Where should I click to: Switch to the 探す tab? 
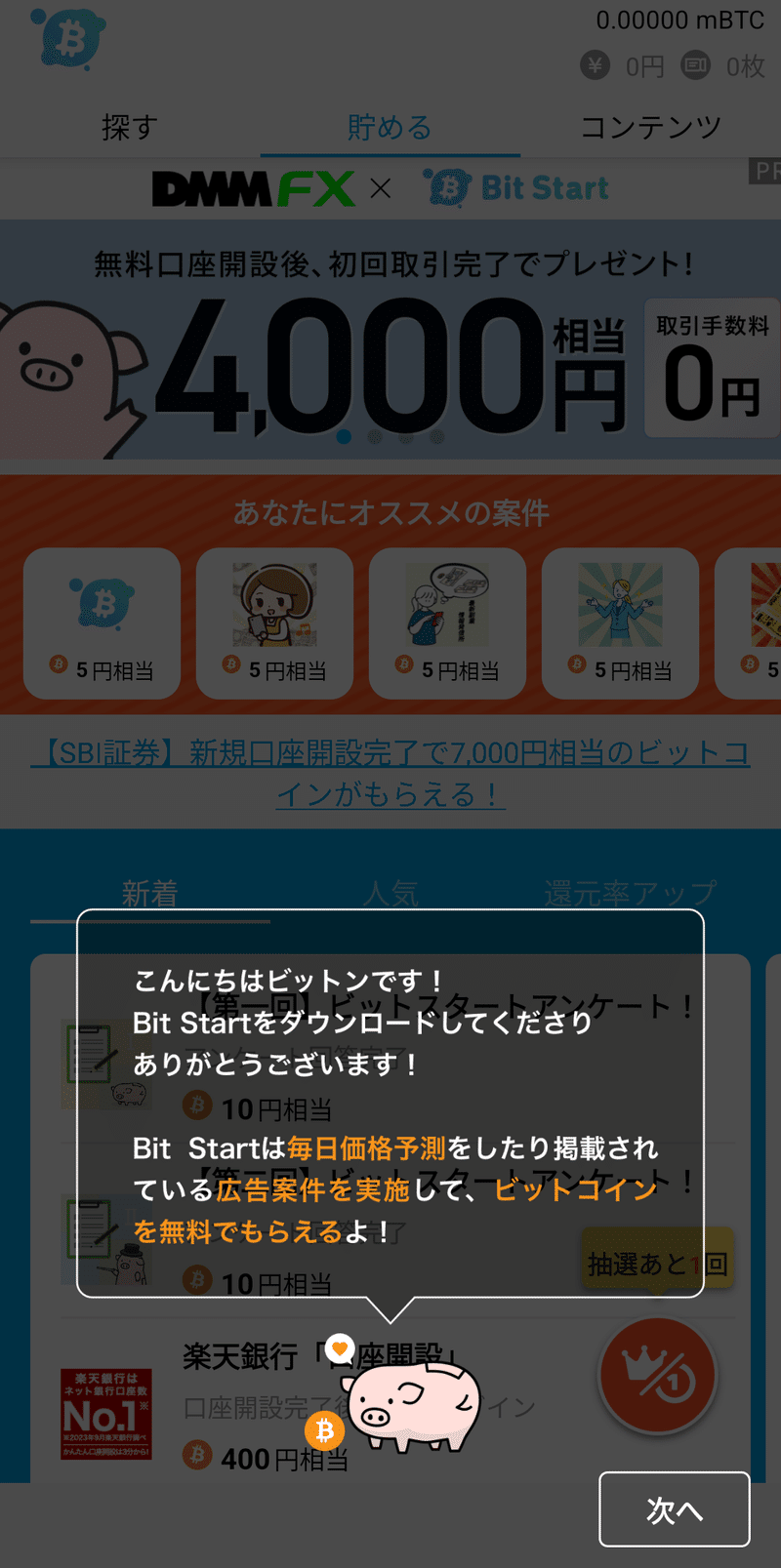[130, 127]
